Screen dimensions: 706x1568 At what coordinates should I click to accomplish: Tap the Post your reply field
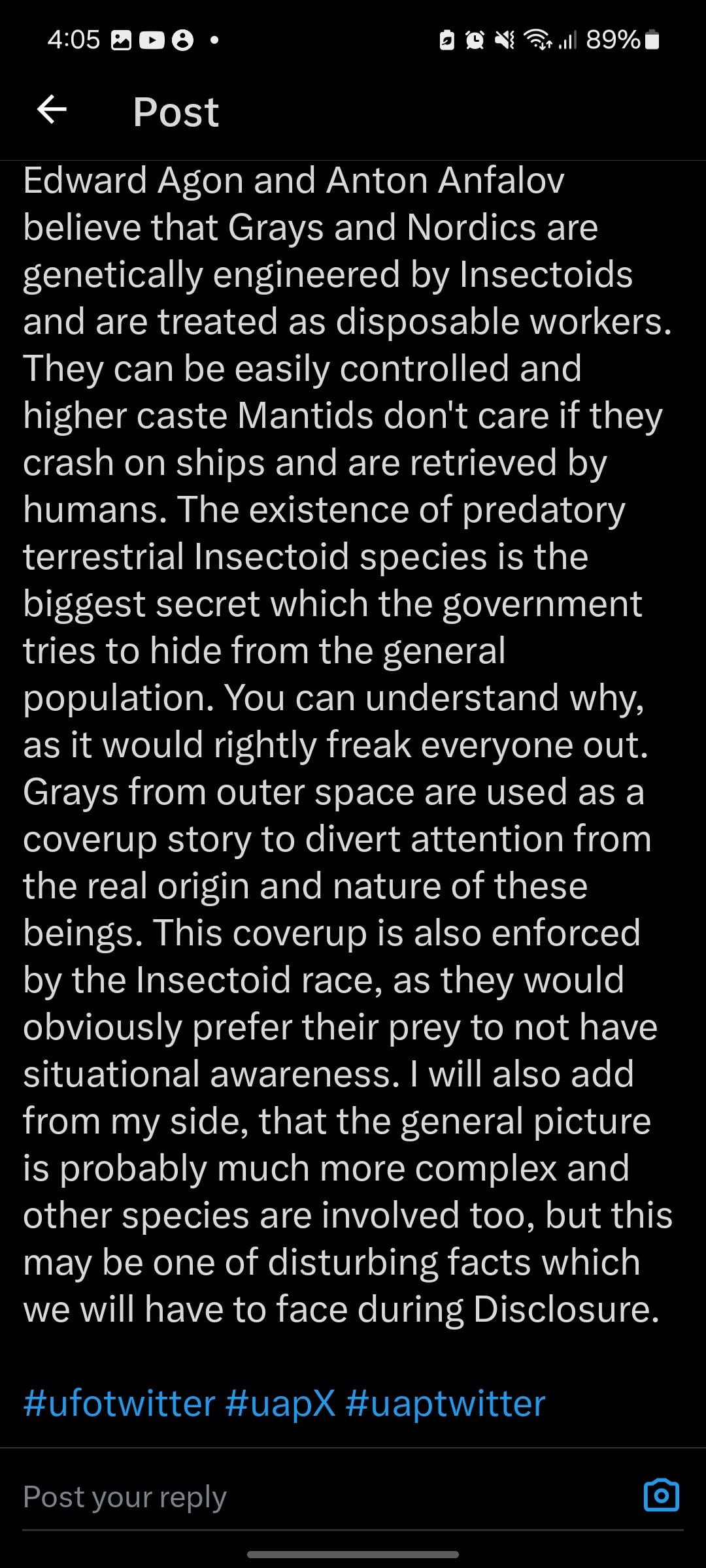(x=261, y=1497)
